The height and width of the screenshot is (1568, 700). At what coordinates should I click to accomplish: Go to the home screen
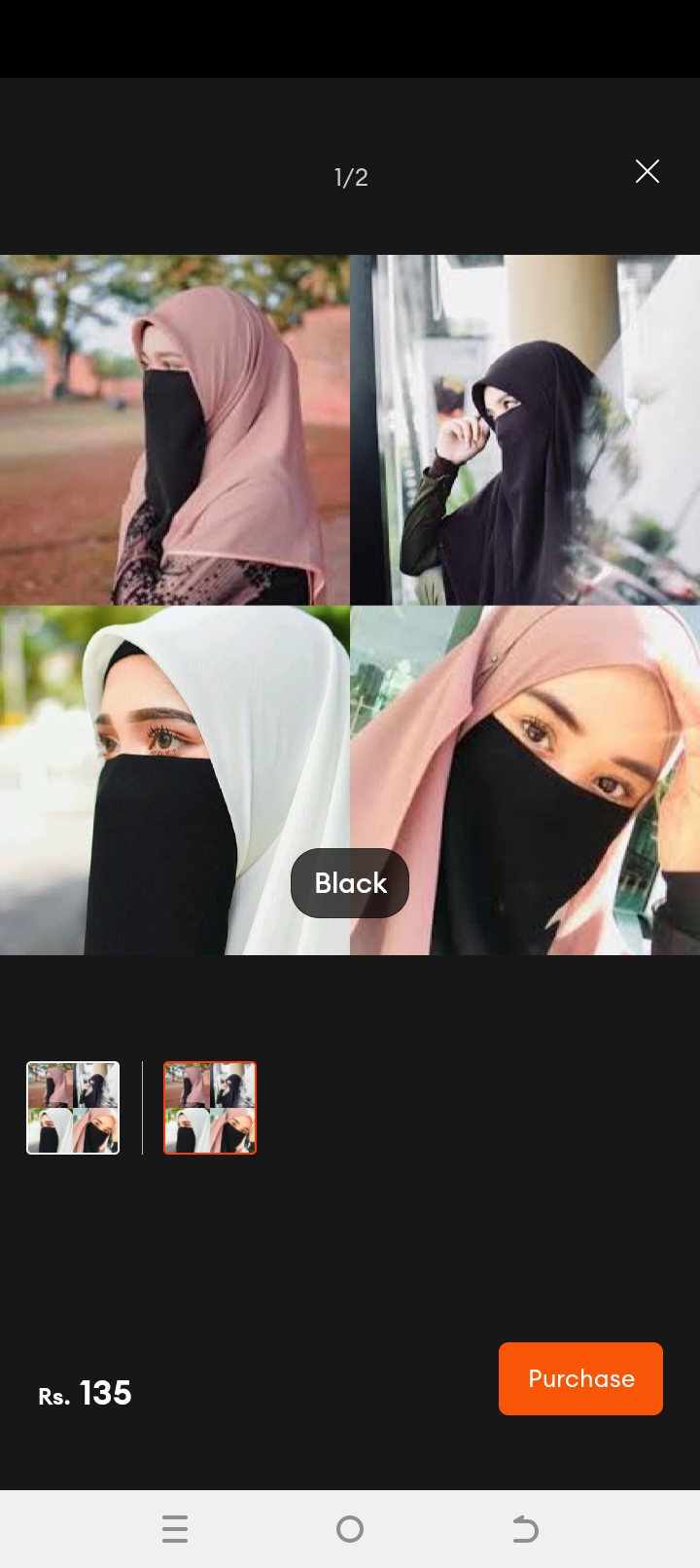point(350,1529)
